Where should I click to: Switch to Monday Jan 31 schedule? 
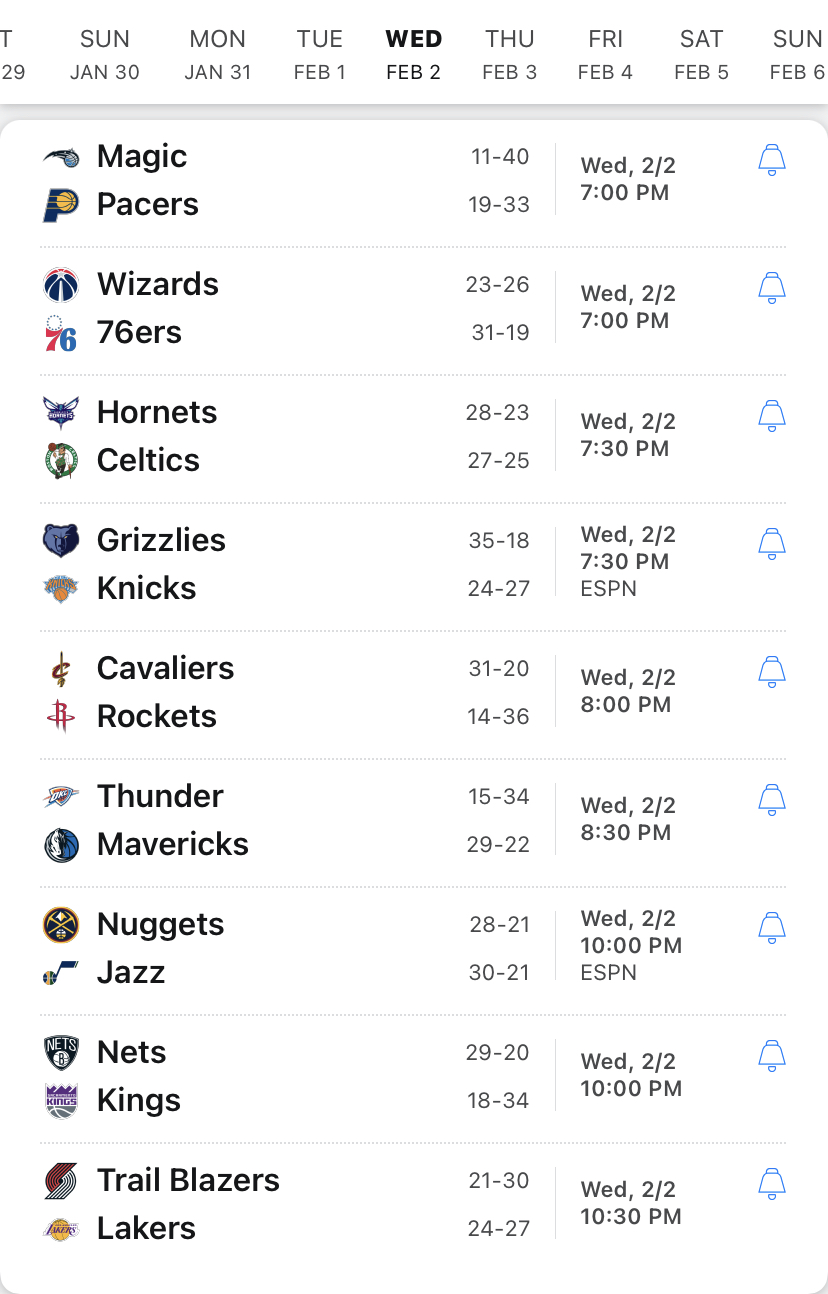[217, 54]
